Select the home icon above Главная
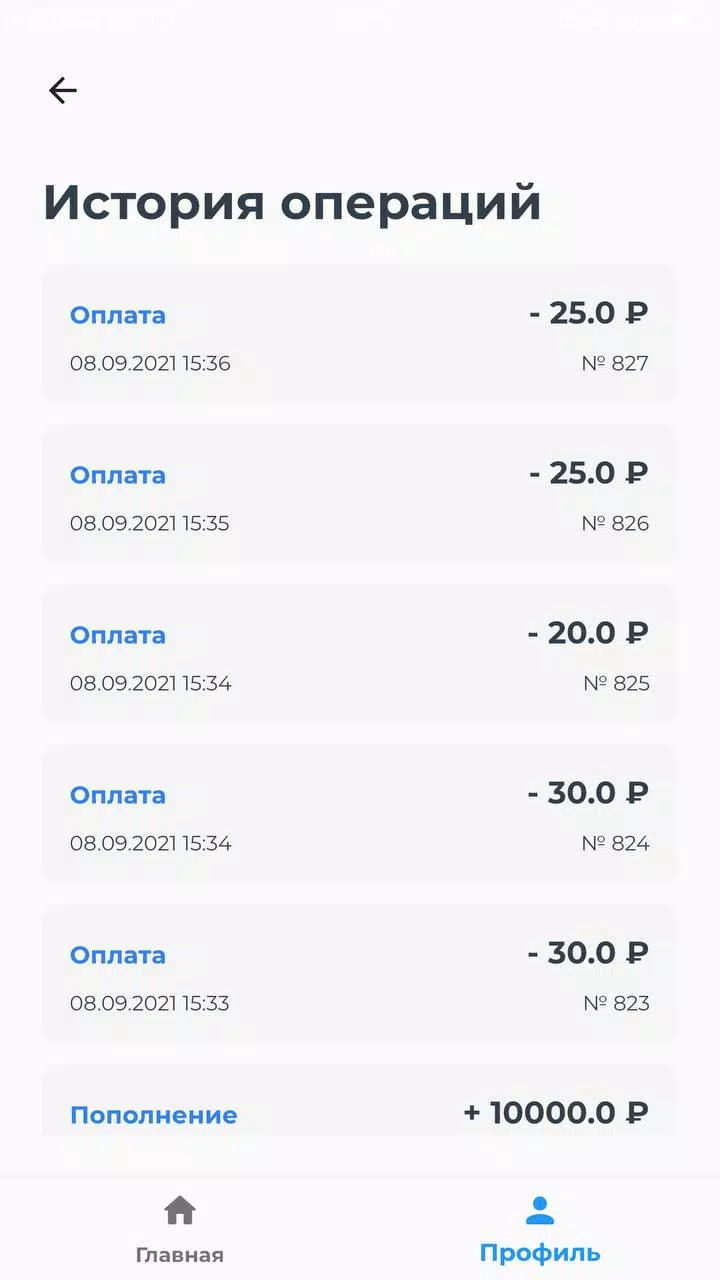Screen dimensions: 720x1280 pos(180,1210)
